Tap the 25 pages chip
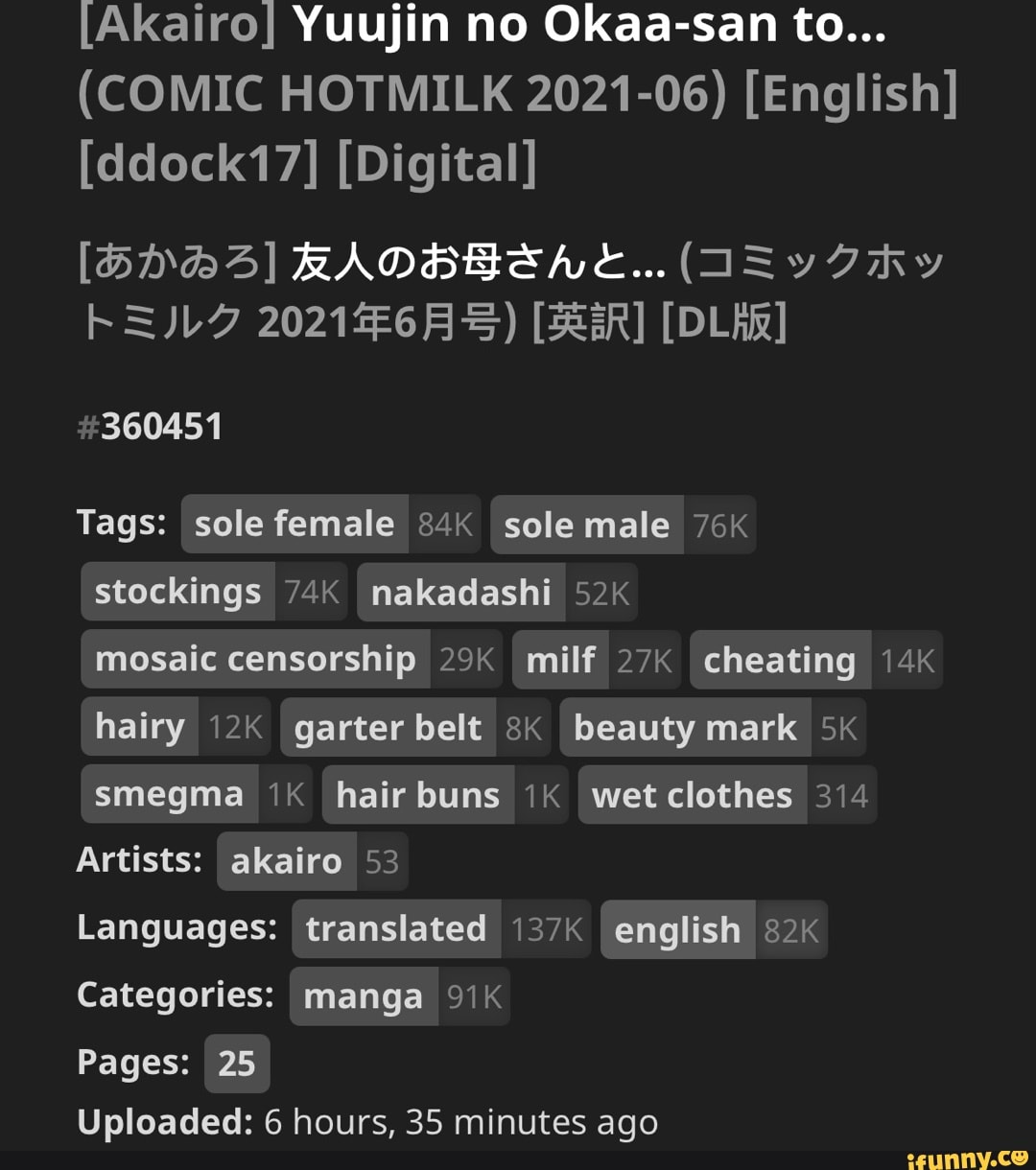Viewport: 1036px width, 1170px height. pos(237,1064)
